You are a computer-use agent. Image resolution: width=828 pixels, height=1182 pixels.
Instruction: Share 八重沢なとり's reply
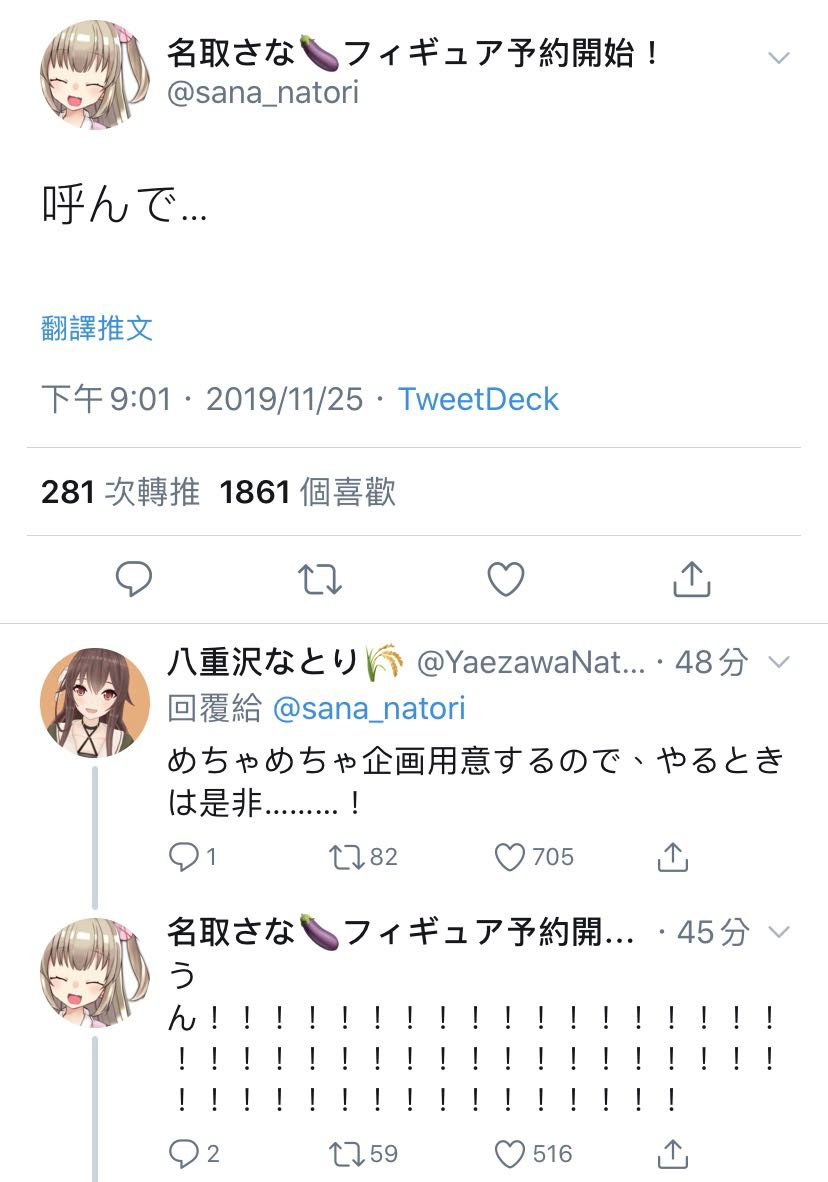(x=672, y=857)
